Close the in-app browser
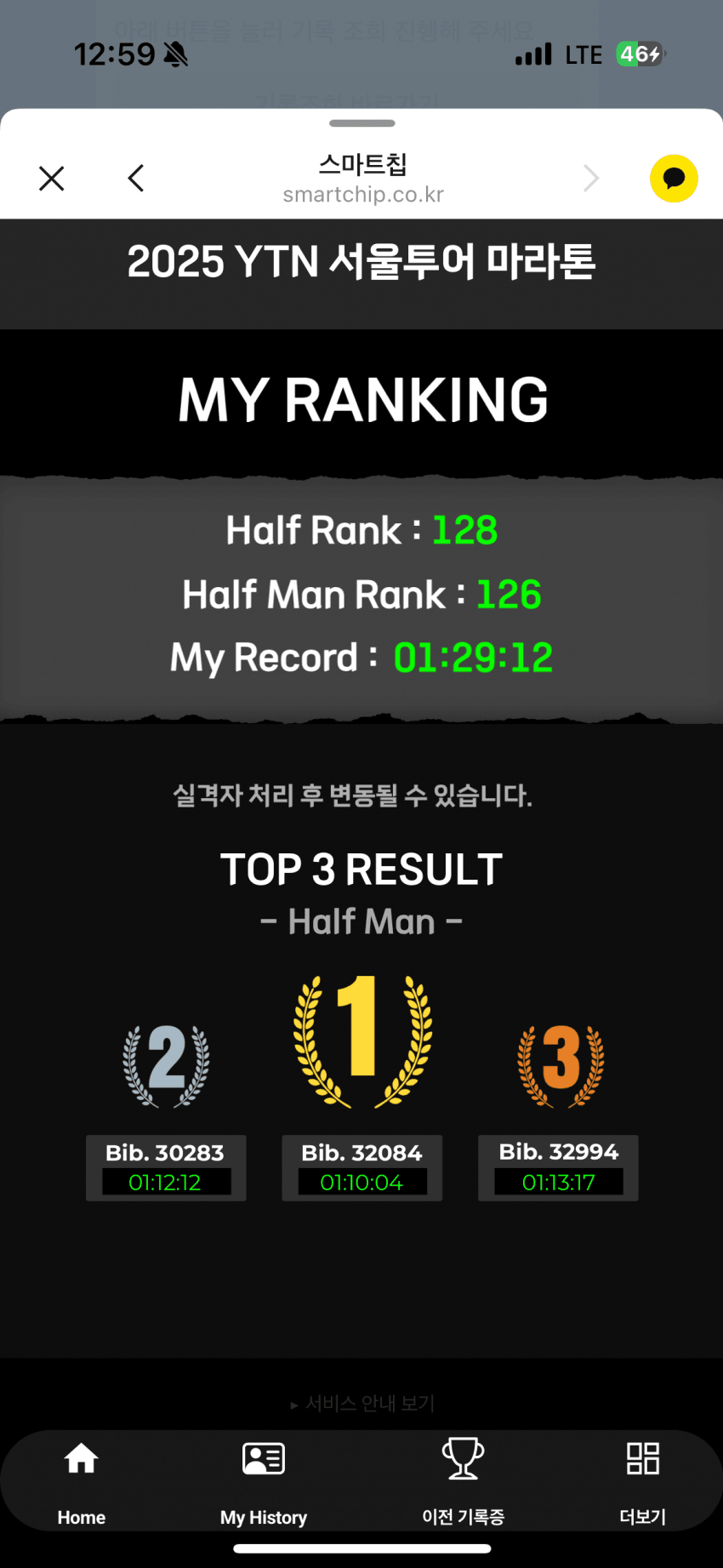 [52, 179]
